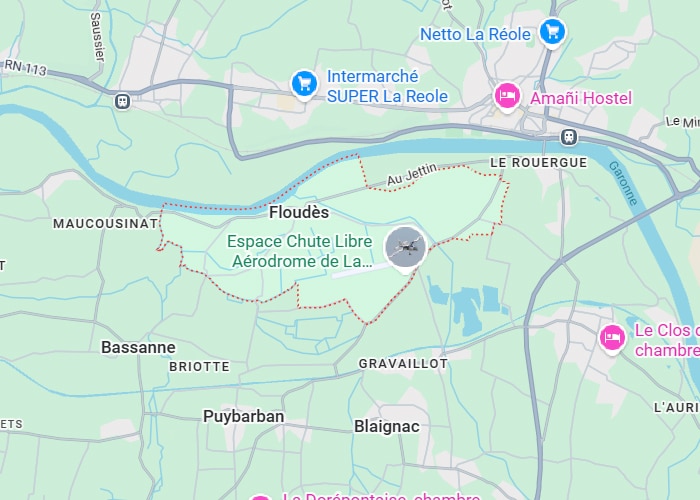Screen dimensions: 700x500
Task: Select the Le Clos lodging pin
Action: pos(612,338)
